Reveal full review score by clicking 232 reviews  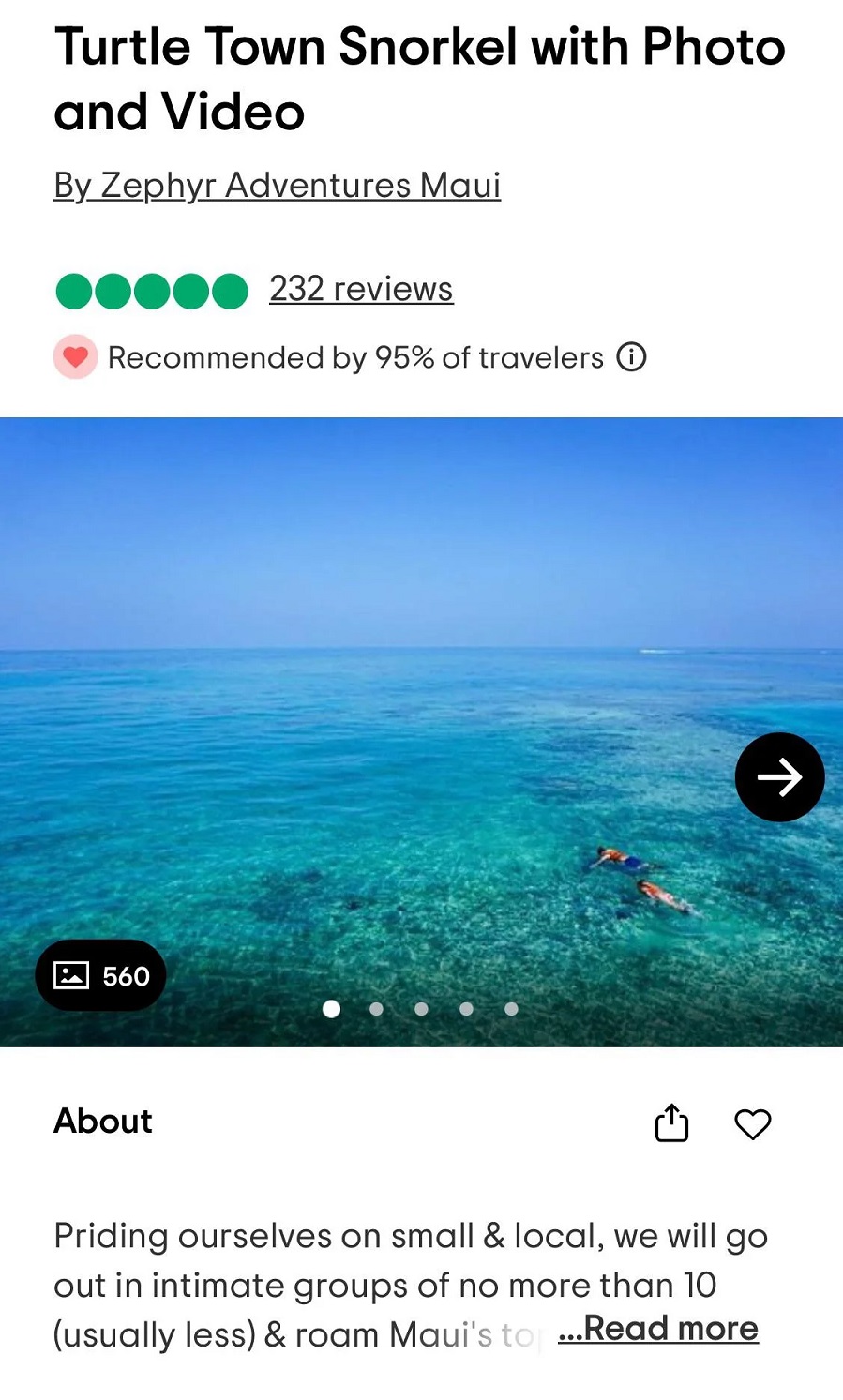click(361, 289)
